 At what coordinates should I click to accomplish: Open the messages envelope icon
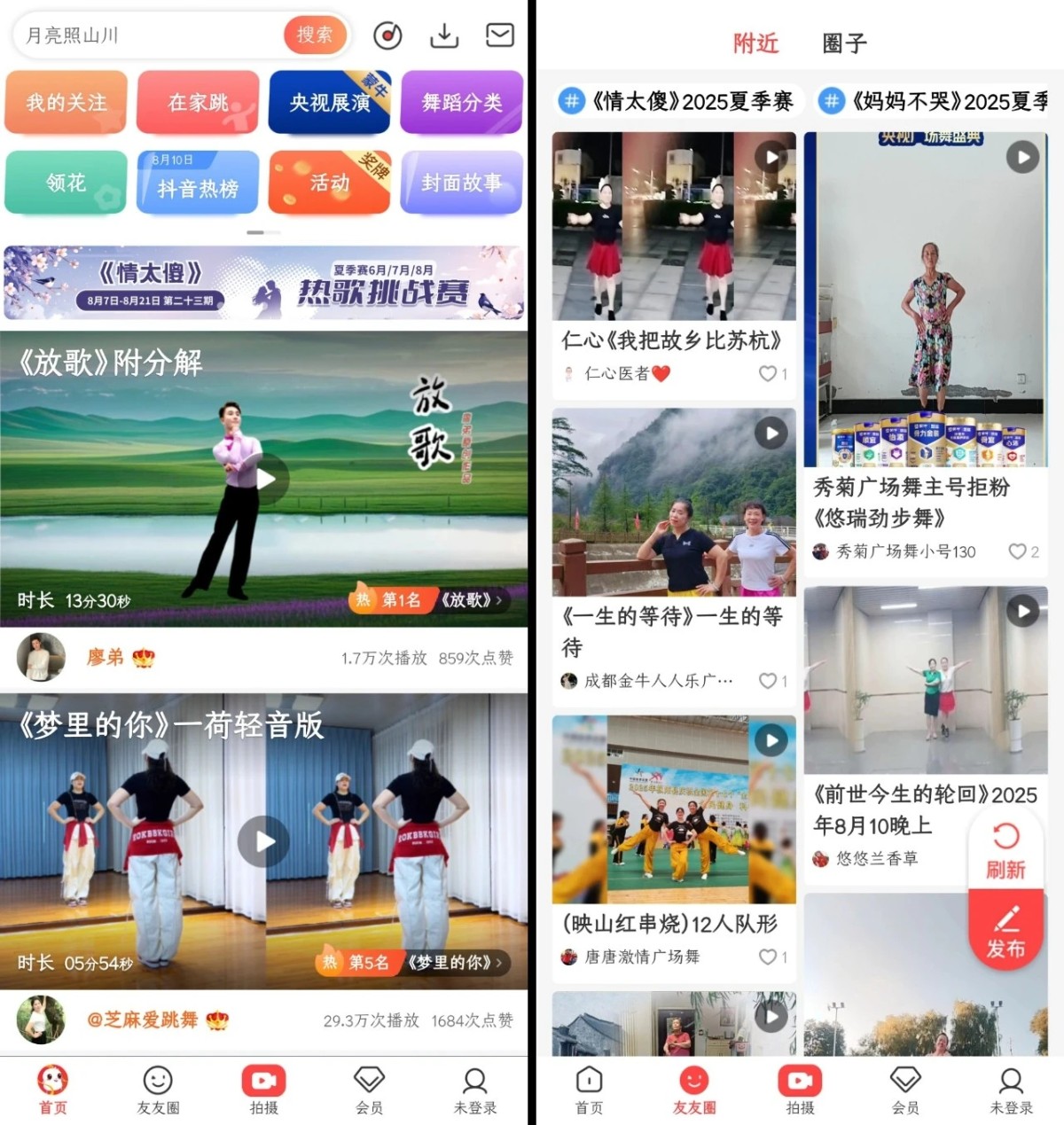[500, 35]
